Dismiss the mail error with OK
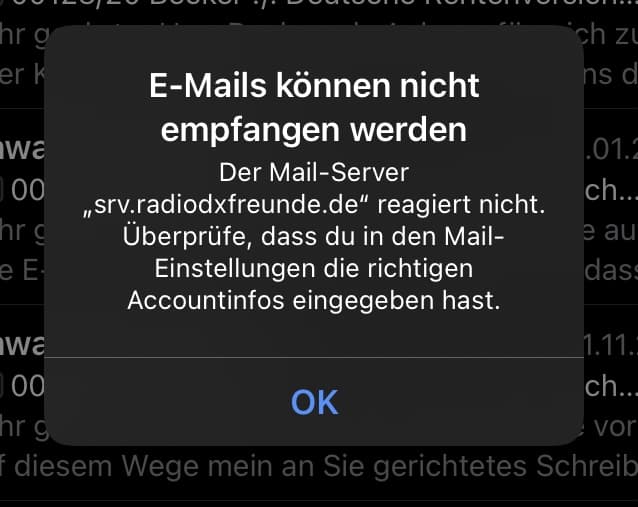The height and width of the screenshot is (507, 638). point(314,402)
